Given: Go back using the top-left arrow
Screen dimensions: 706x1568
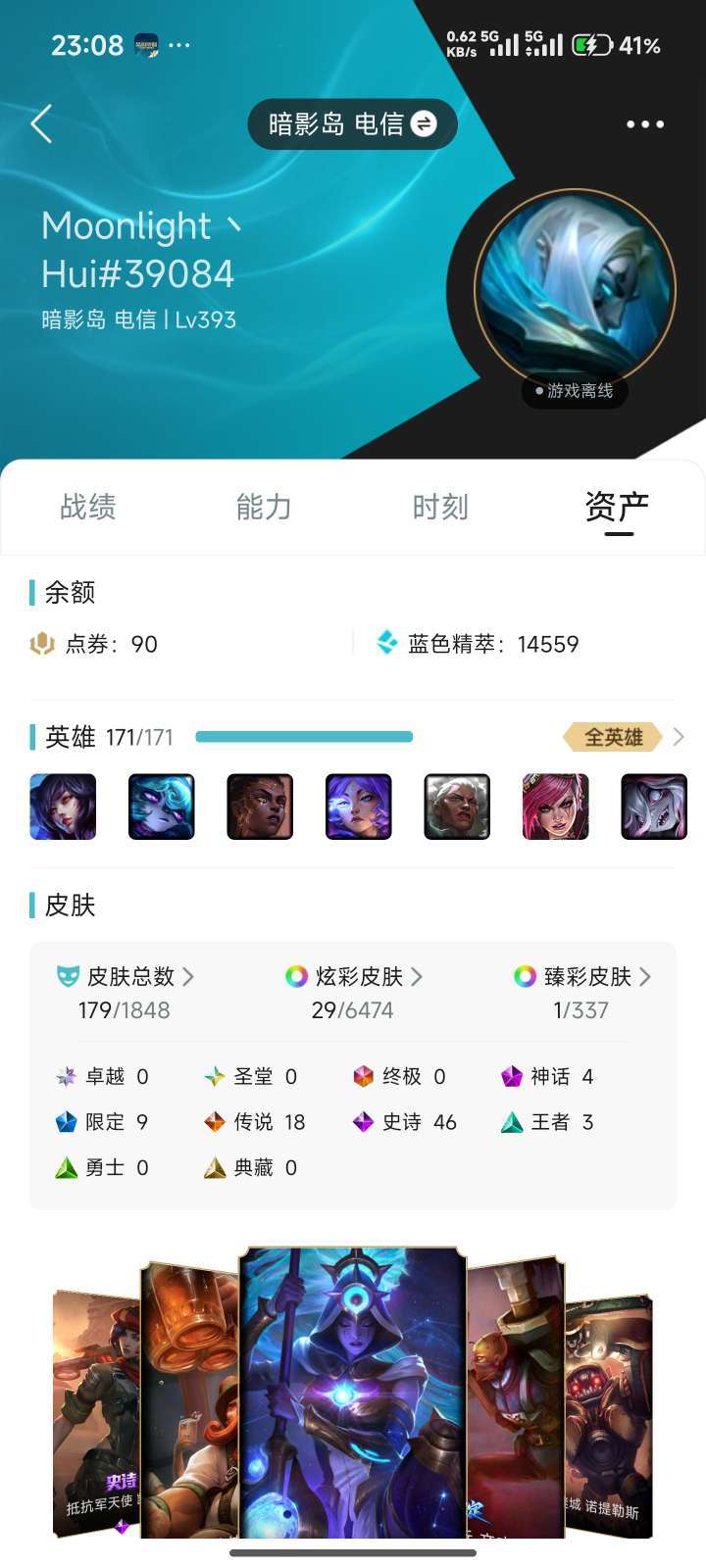Looking at the screenshot, I should (41, 124).
